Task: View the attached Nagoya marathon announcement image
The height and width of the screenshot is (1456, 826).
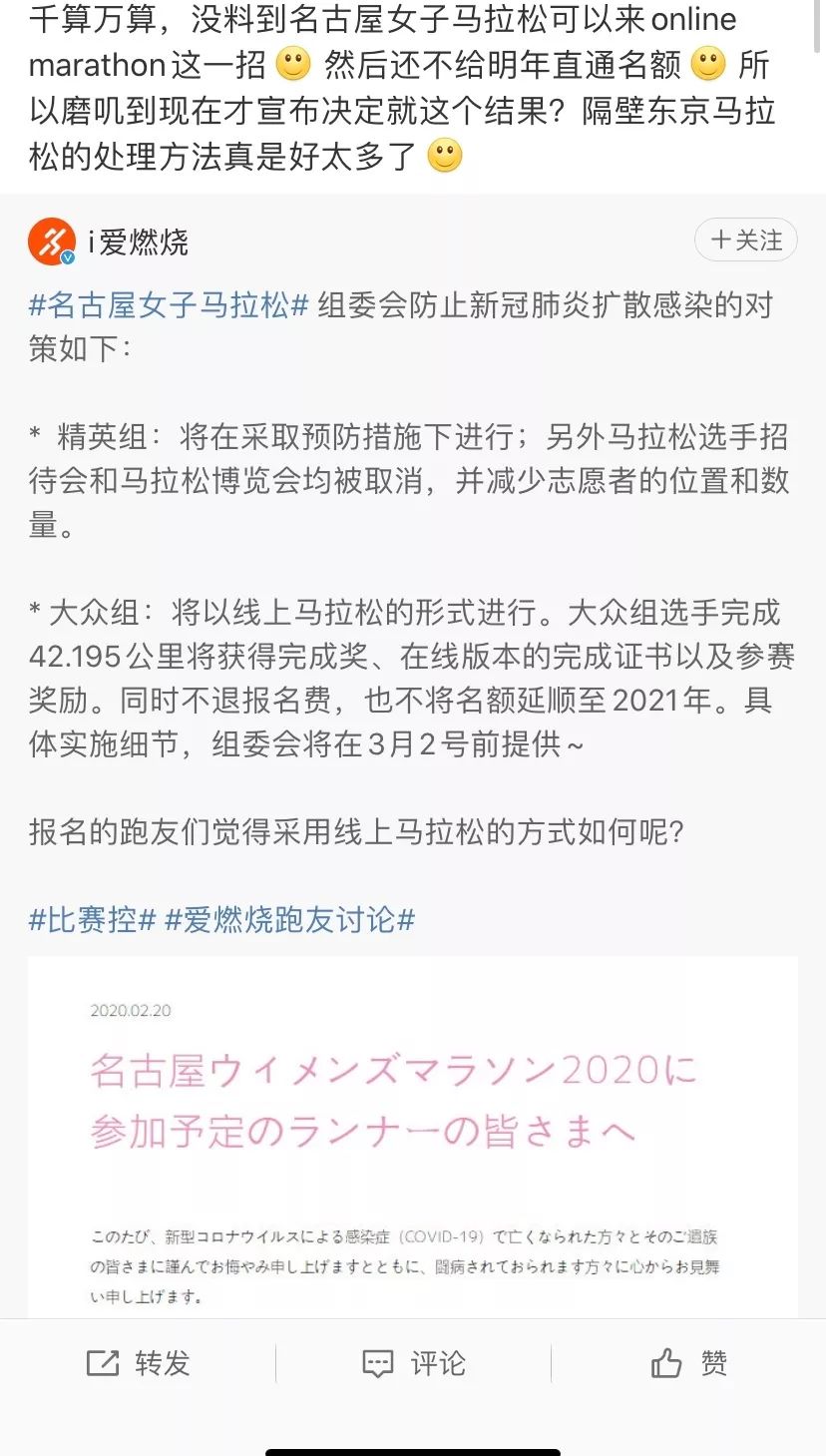Action: point(413,1138)
